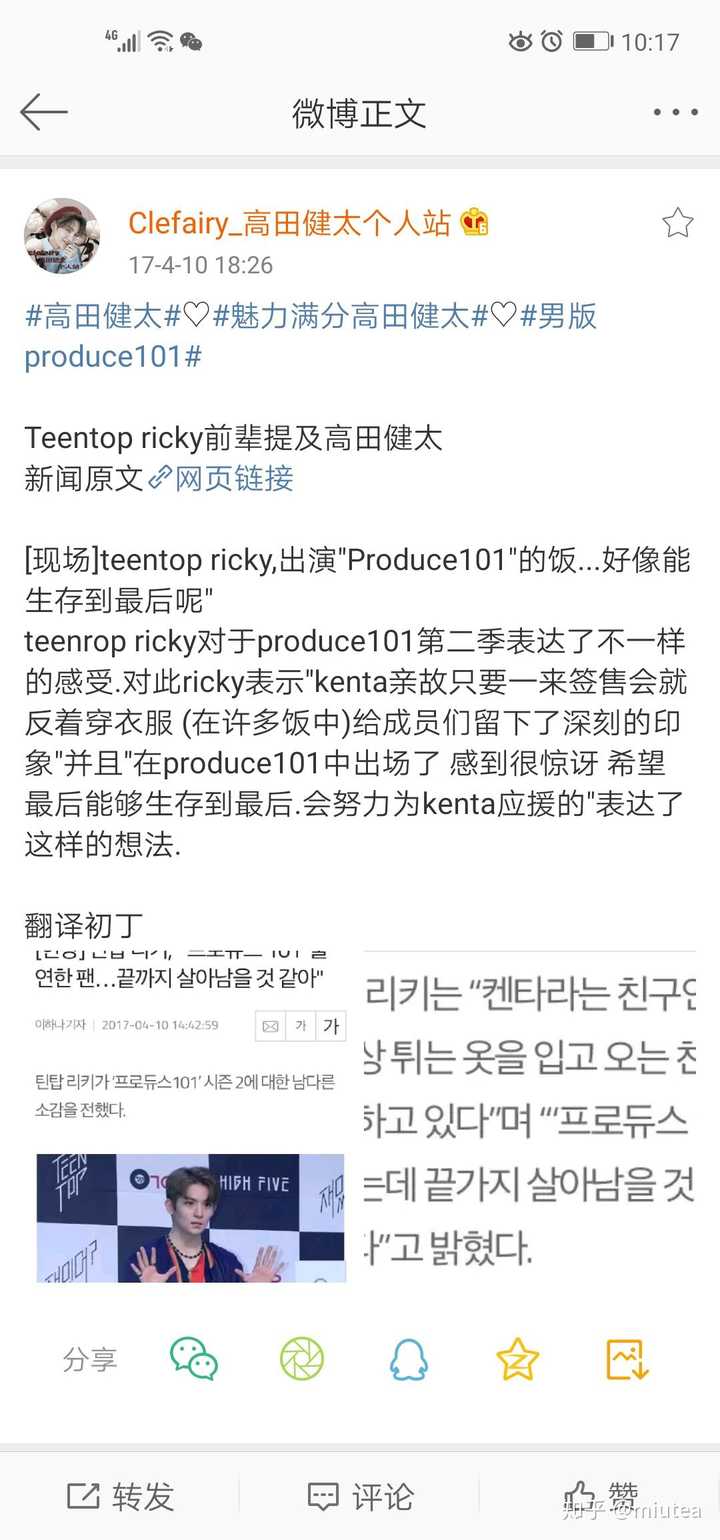Open the #高田健太# hashtag
Screen dimensions: 720x1540
click(x=102, y=317)
